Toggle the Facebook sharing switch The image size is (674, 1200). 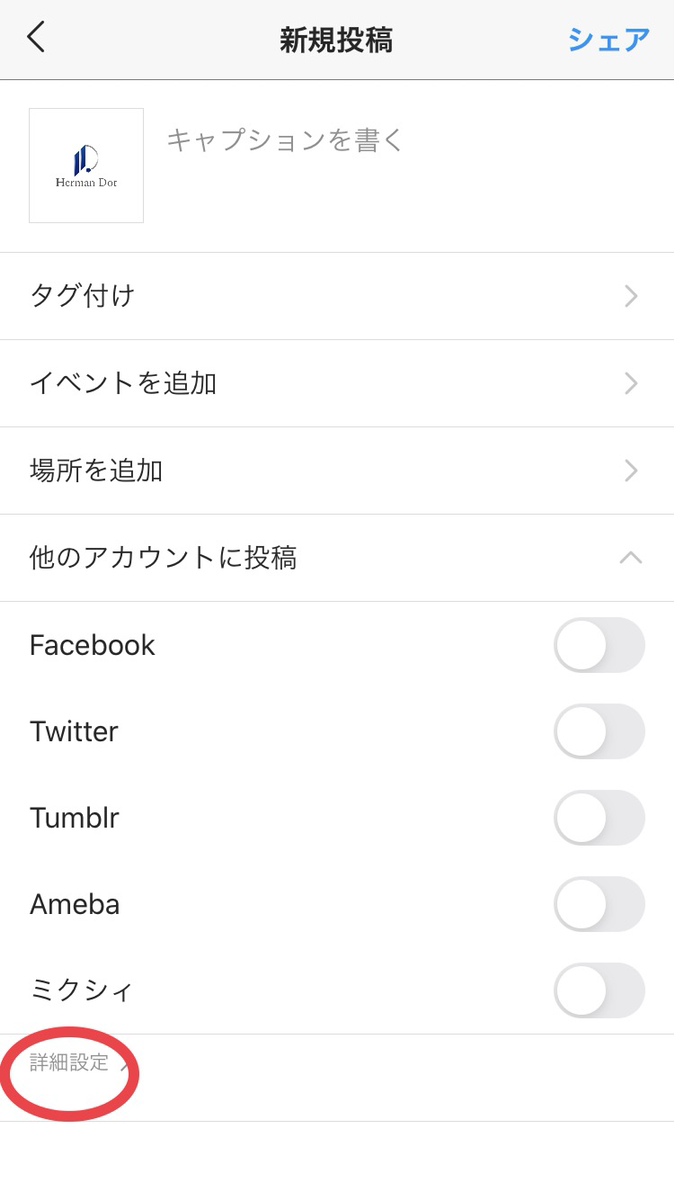[599, 645]
